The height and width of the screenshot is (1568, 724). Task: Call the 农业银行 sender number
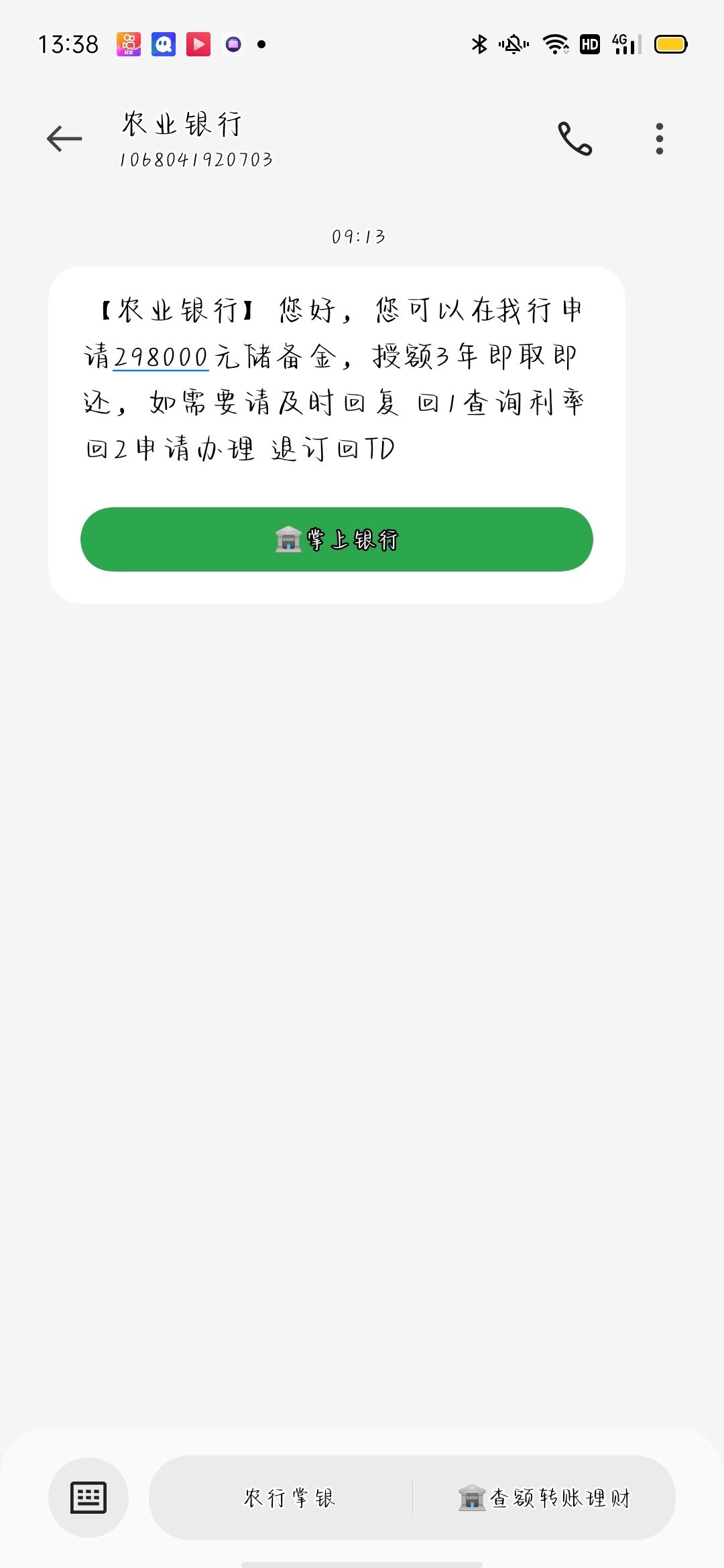pyautogui.click(x=575, y=139)
